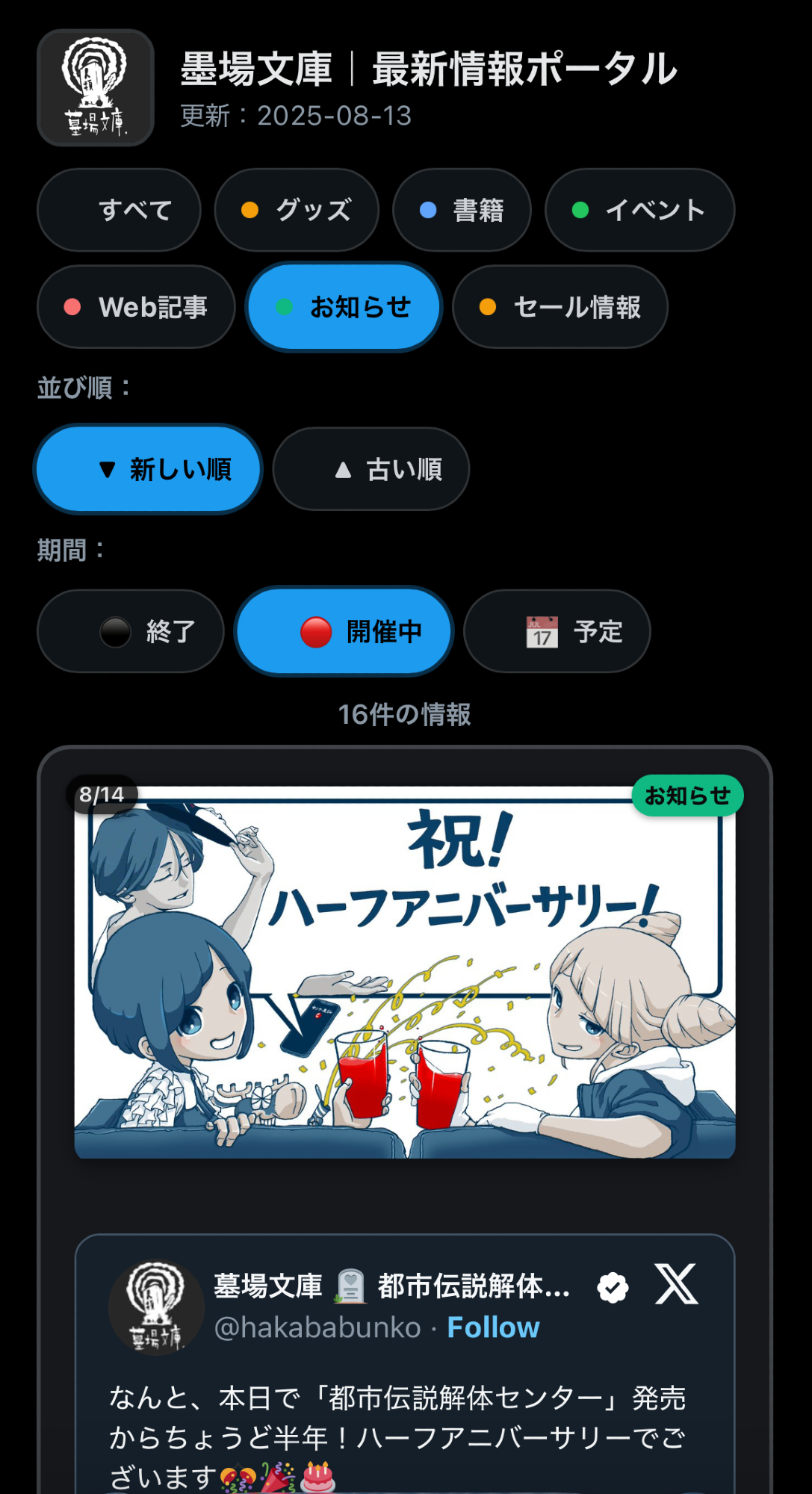Show Web記事 items
This screenshot has width=812, height=1494.
click(136, 307)
